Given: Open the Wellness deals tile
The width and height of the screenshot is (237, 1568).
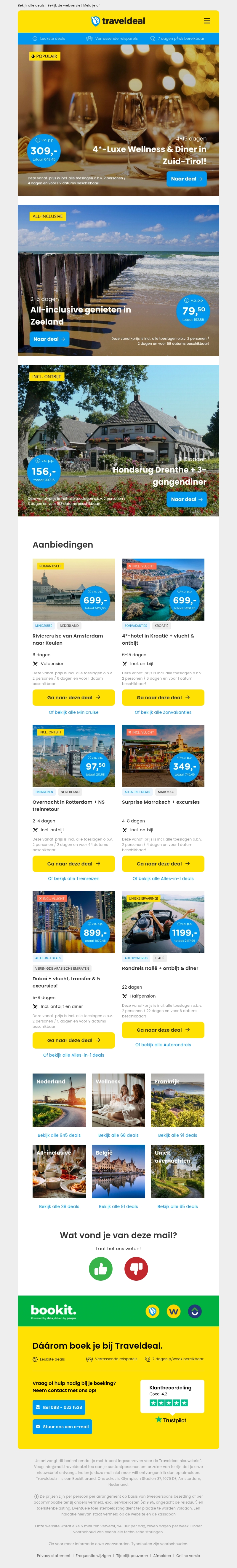Looking at the screenshot, I should (118, 1101).
